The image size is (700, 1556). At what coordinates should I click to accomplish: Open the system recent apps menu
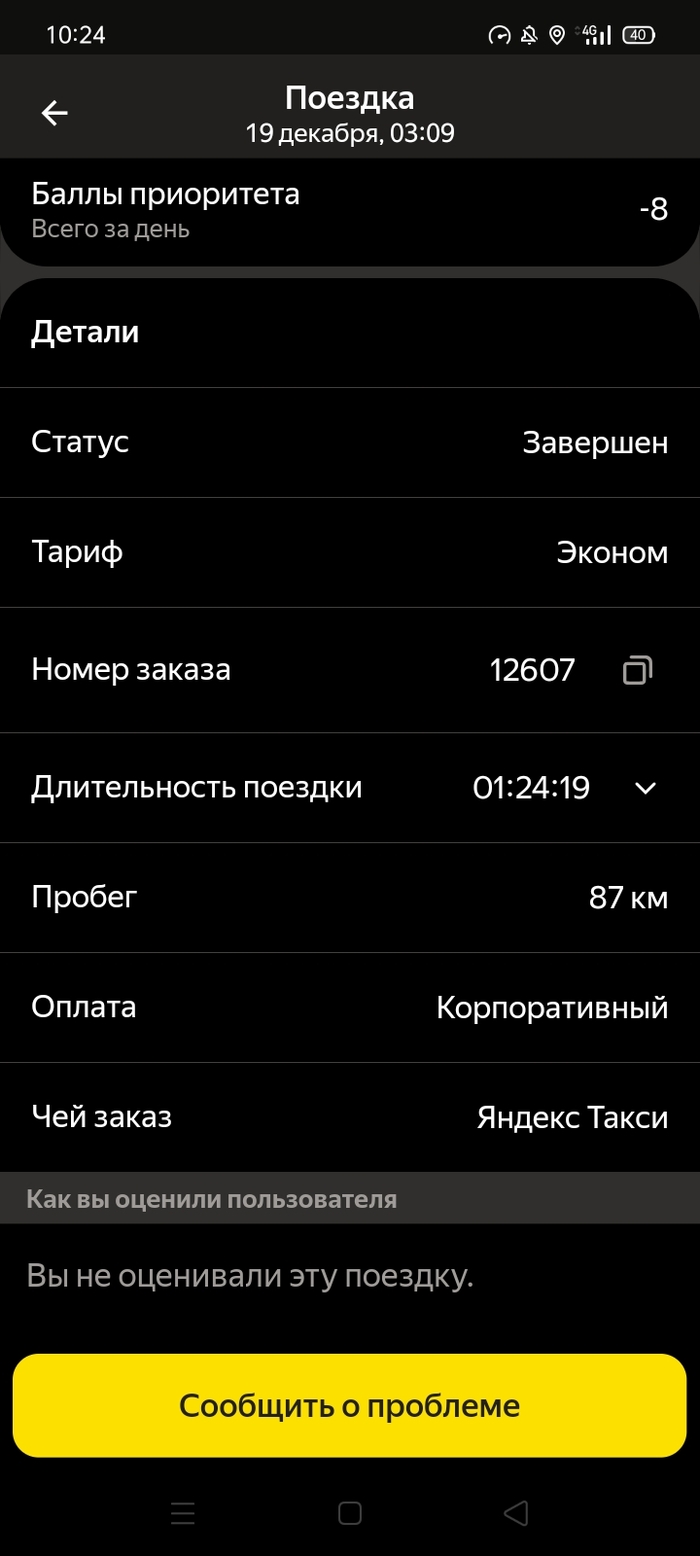click(x=183, y=1513)
